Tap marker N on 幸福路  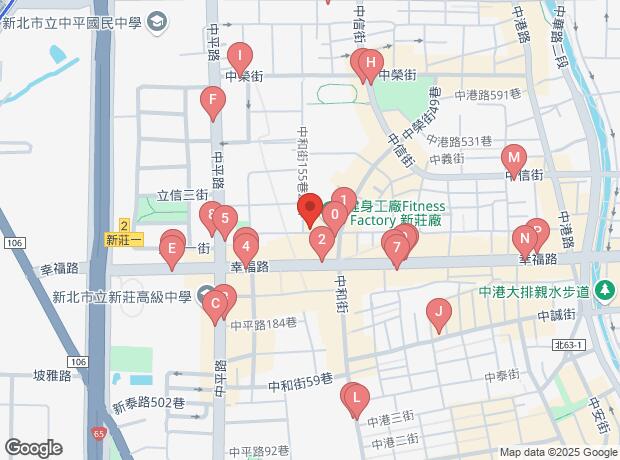coord(523,239)
